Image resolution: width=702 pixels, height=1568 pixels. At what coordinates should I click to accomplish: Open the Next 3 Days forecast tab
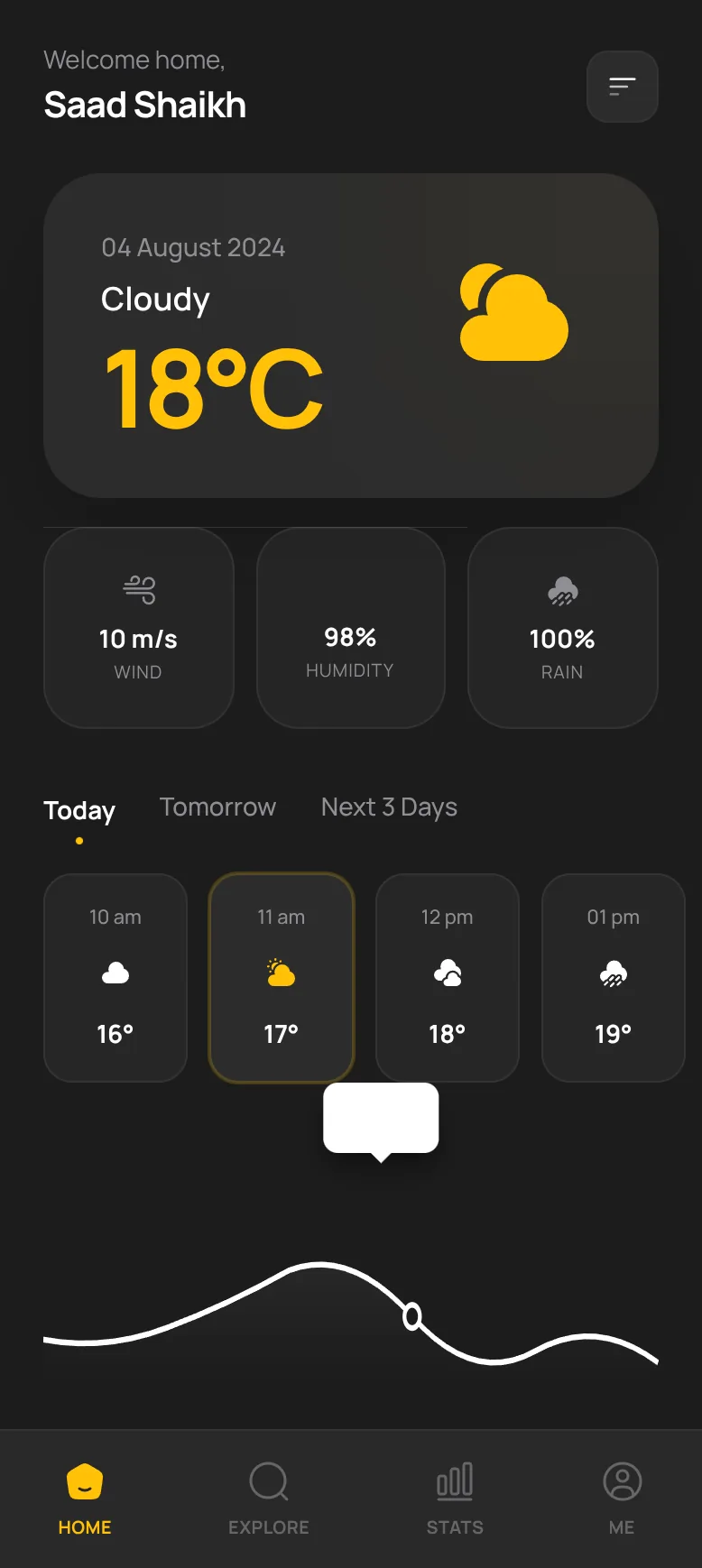click(388, 807)
